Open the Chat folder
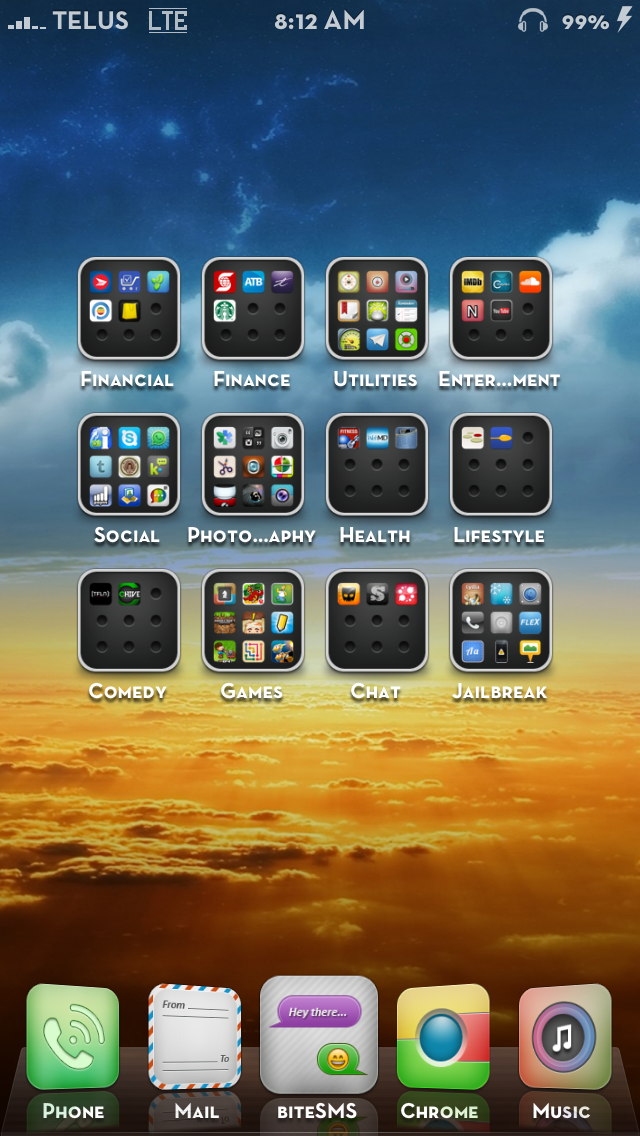 pyautogui.click(x=376, y=620)
